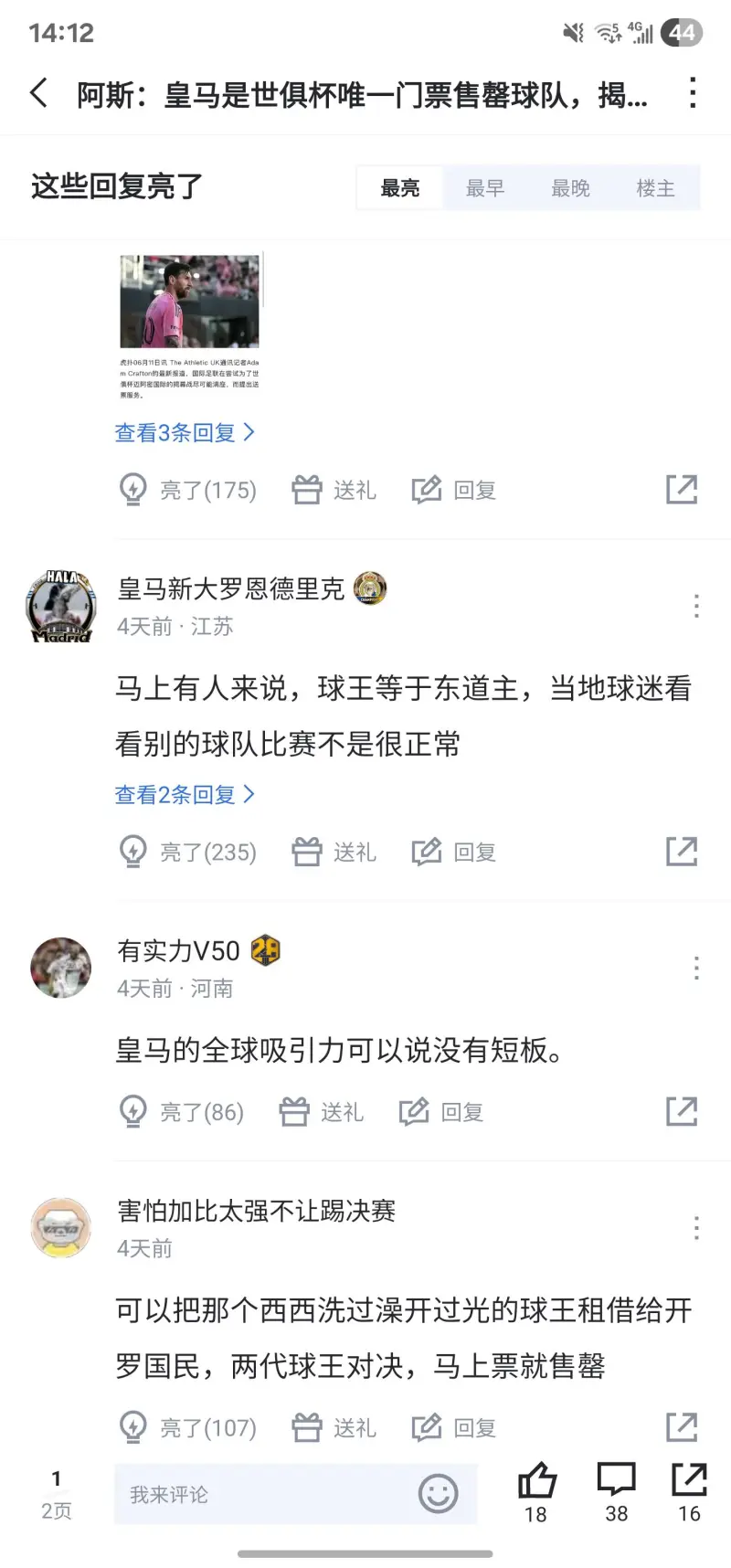
Task: View 有实力V50's profile avatar
Action: pyautogui.click(x=60, y=968)
